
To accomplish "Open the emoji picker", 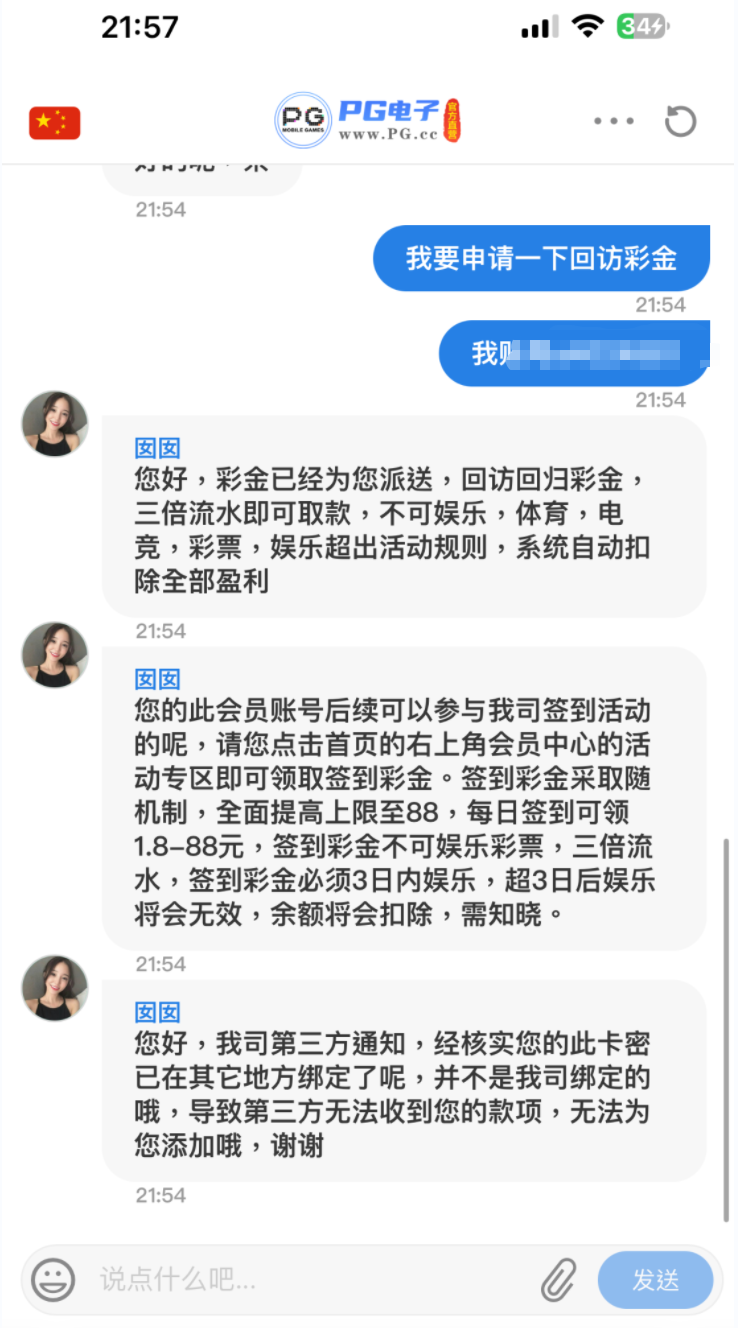I will click(x=53, y=1278).
